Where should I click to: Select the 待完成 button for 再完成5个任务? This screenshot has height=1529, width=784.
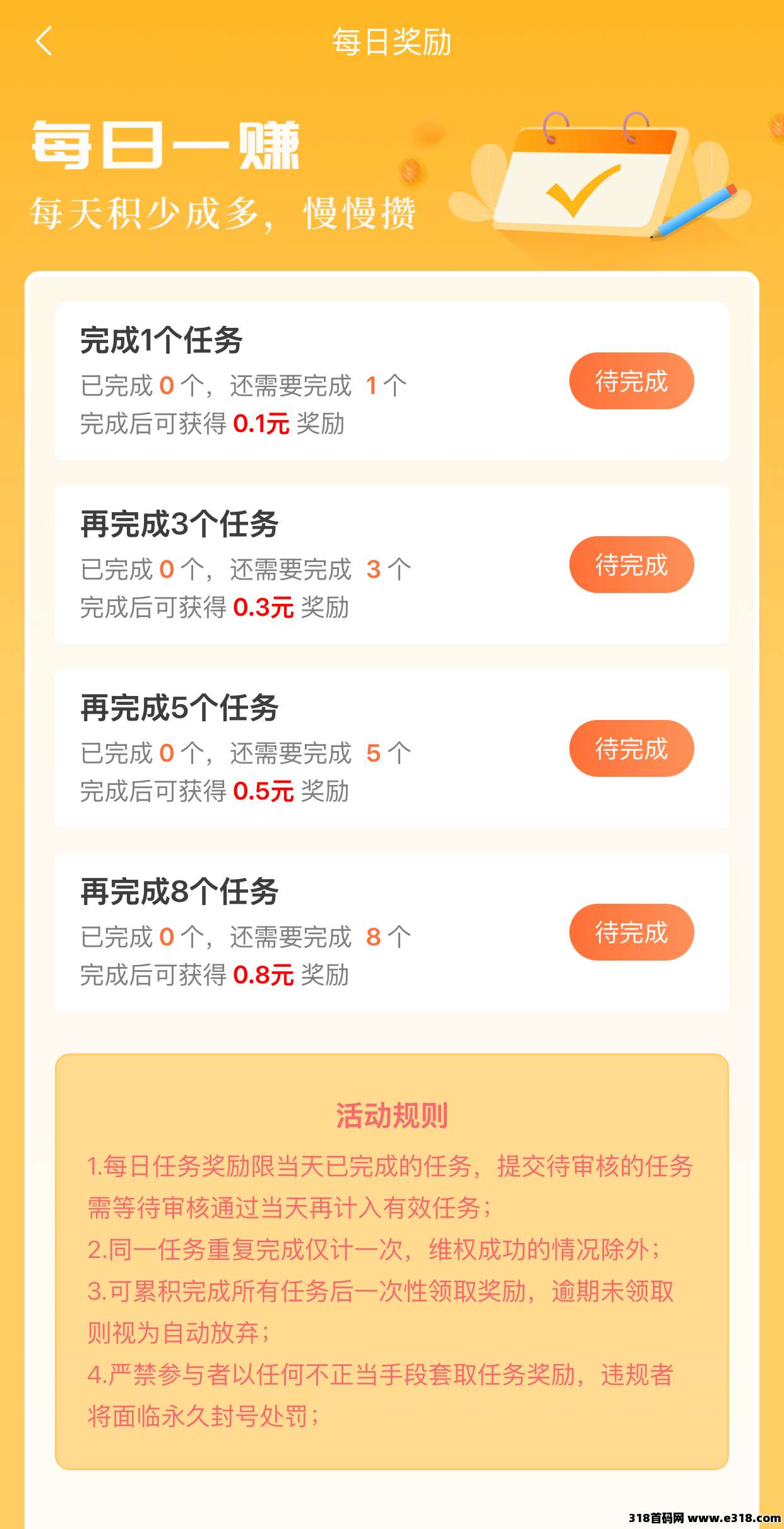[631, 748]
